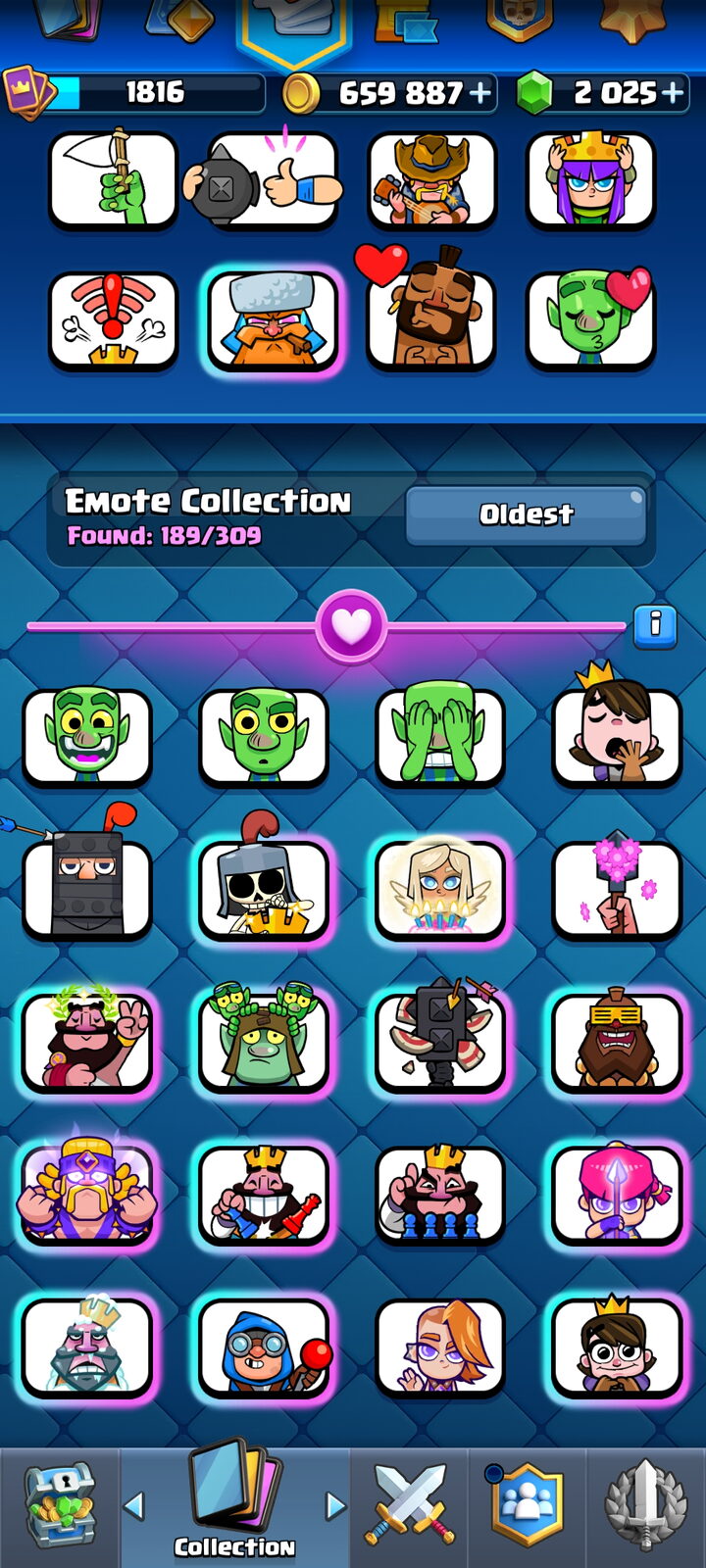Tap the left arrow beside Collection
The height and width of the screenshot is (1568, 706).
[x=134, y=1504]
